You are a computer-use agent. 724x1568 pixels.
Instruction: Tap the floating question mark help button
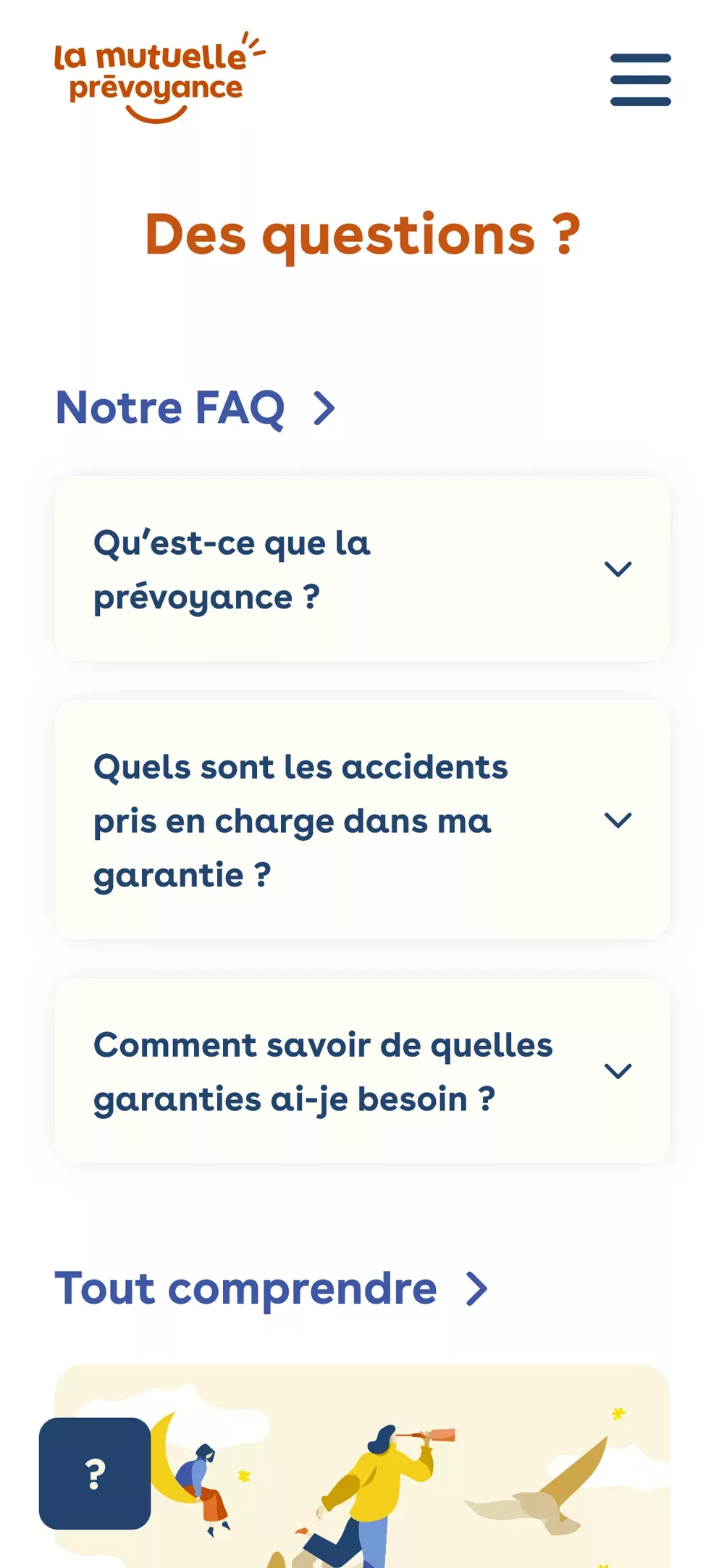pos(95,1473)
